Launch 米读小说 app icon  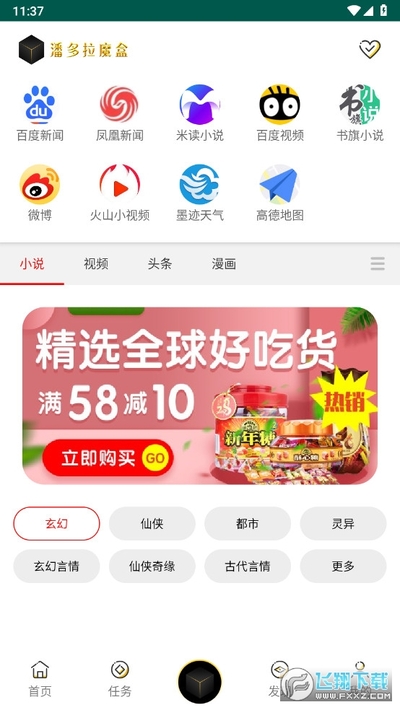point(200,113)
